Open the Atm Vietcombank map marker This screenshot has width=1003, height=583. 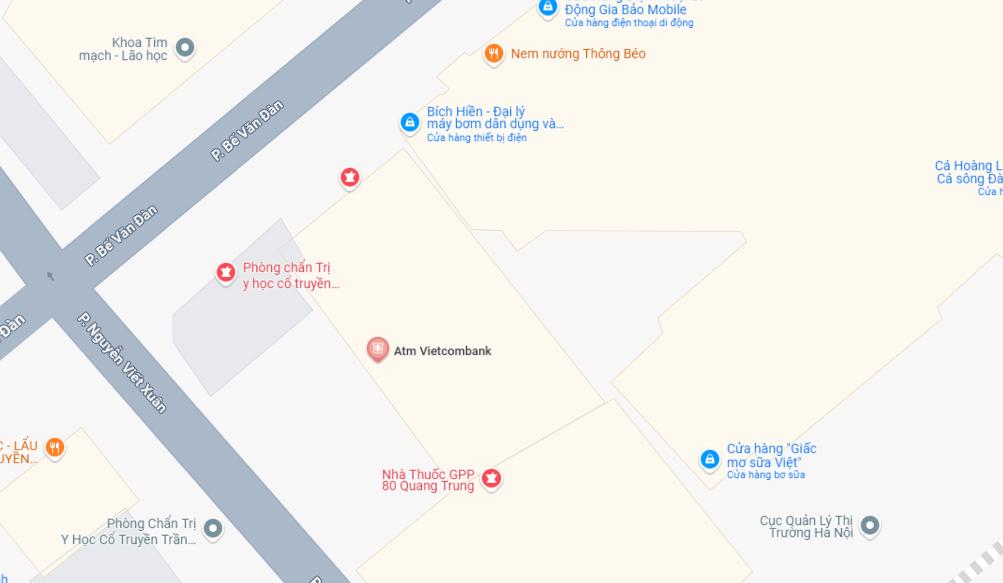click(x=377, y=349)
